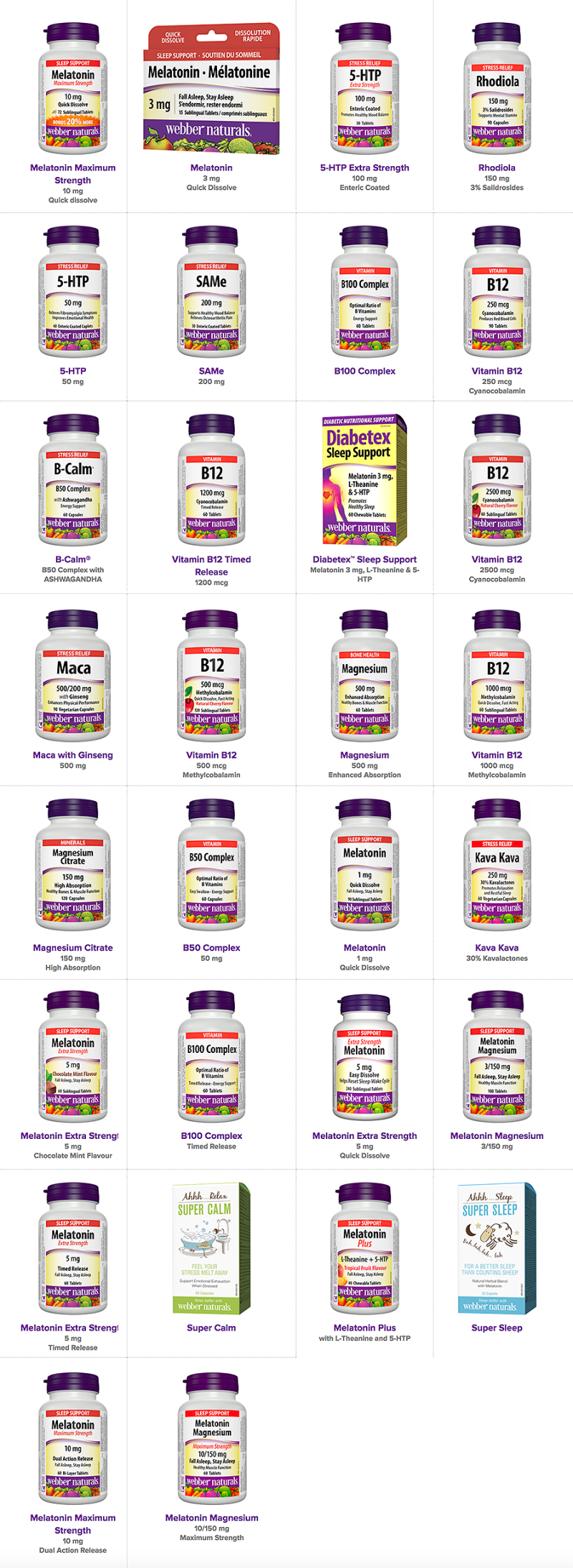This screenshot has width=573, height=1568.
Task: Open the B-Calm B50 Complex with Ashwagandha
Action: (x=73, y=559)
